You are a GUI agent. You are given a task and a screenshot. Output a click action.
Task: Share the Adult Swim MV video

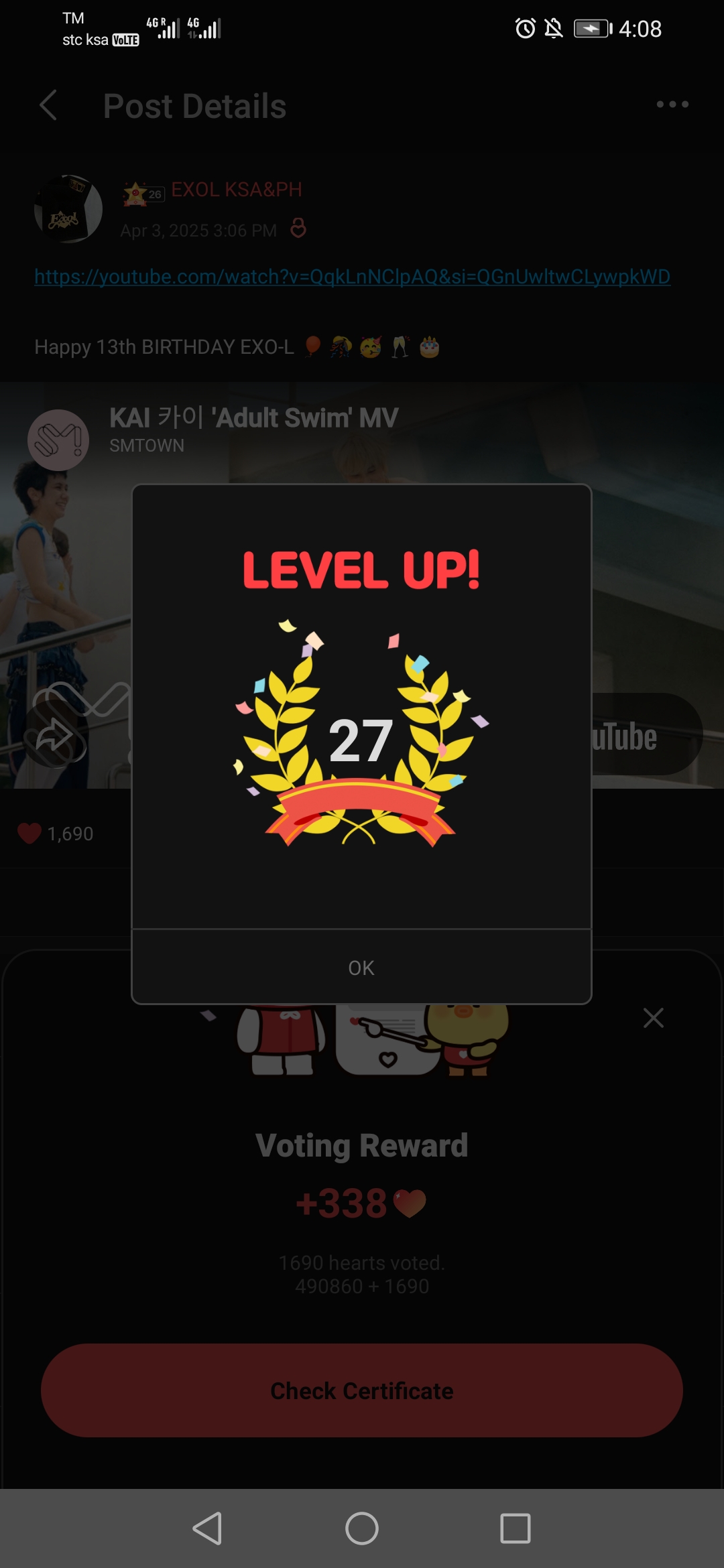click(55, 735)
